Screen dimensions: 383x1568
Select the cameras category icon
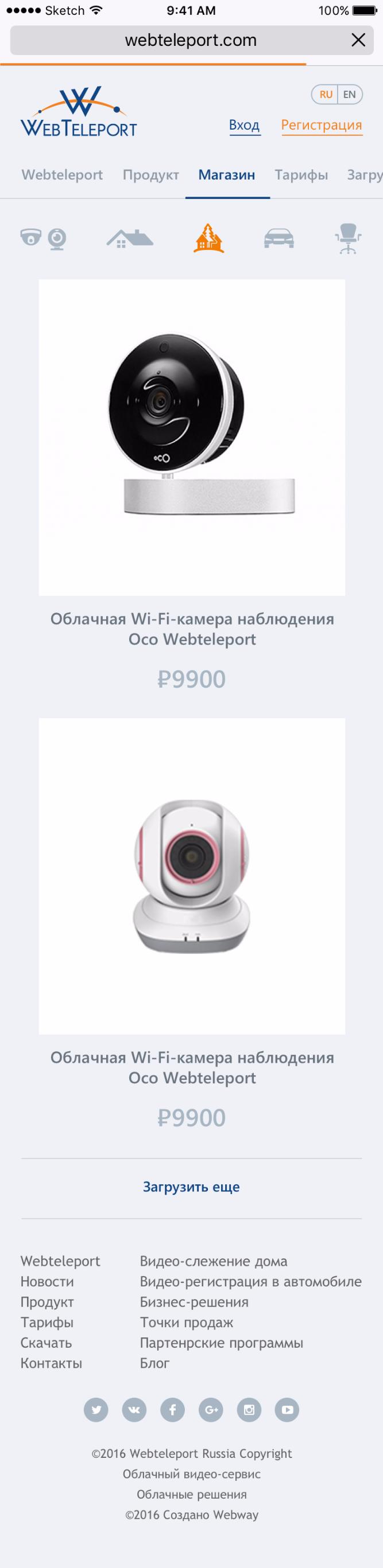coord(43,238)
